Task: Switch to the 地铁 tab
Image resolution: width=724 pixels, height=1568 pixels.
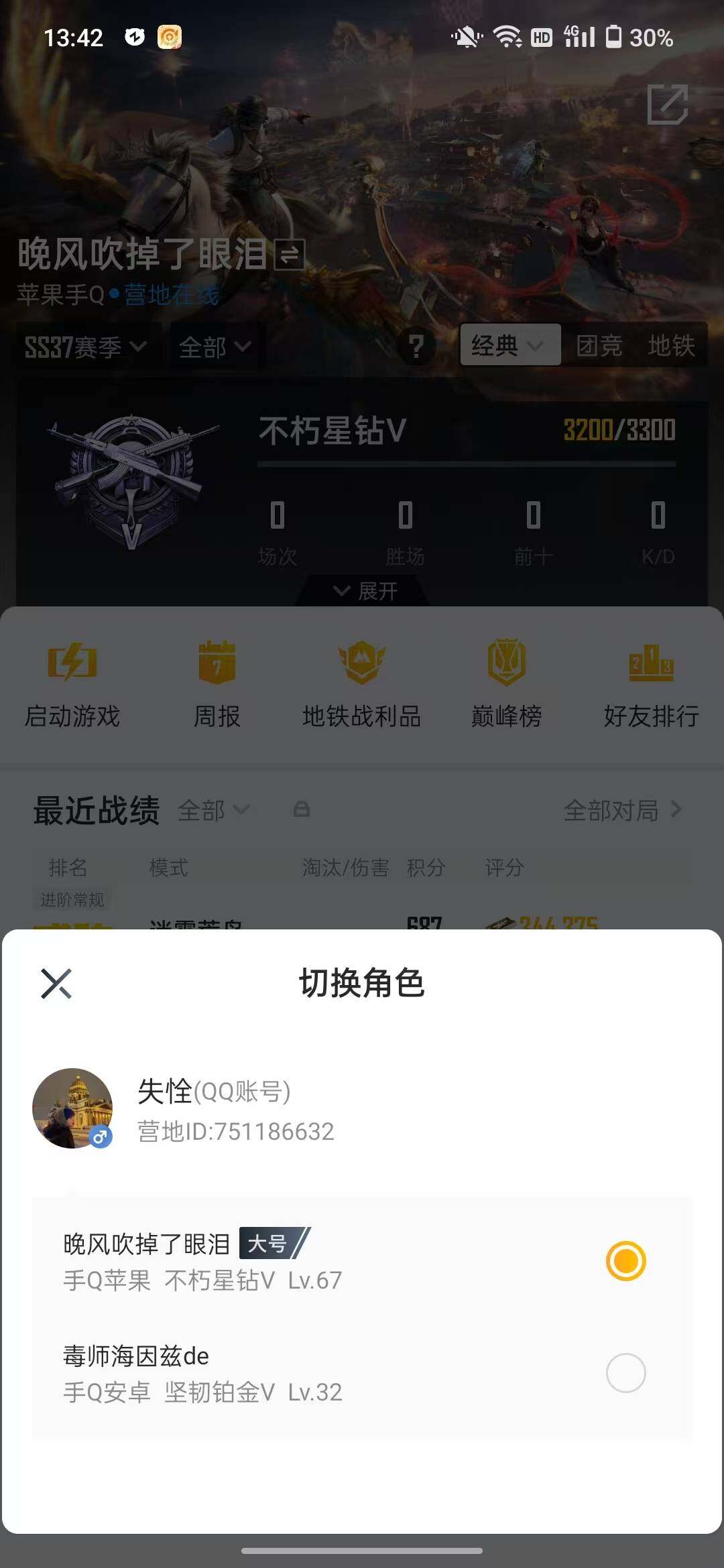Action: pos(672,345)
